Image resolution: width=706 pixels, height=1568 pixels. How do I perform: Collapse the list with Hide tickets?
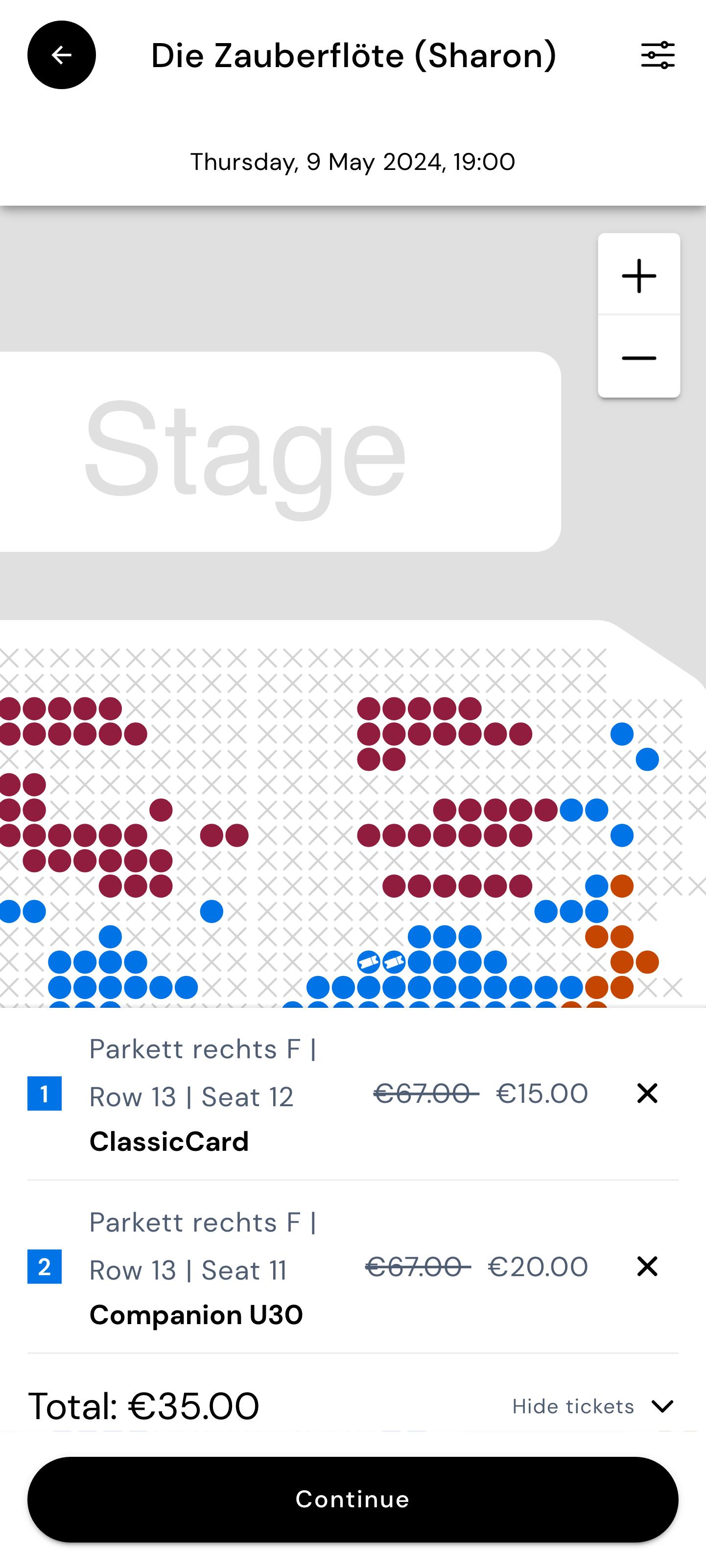pyautogui.click(x=593, y=1406)
